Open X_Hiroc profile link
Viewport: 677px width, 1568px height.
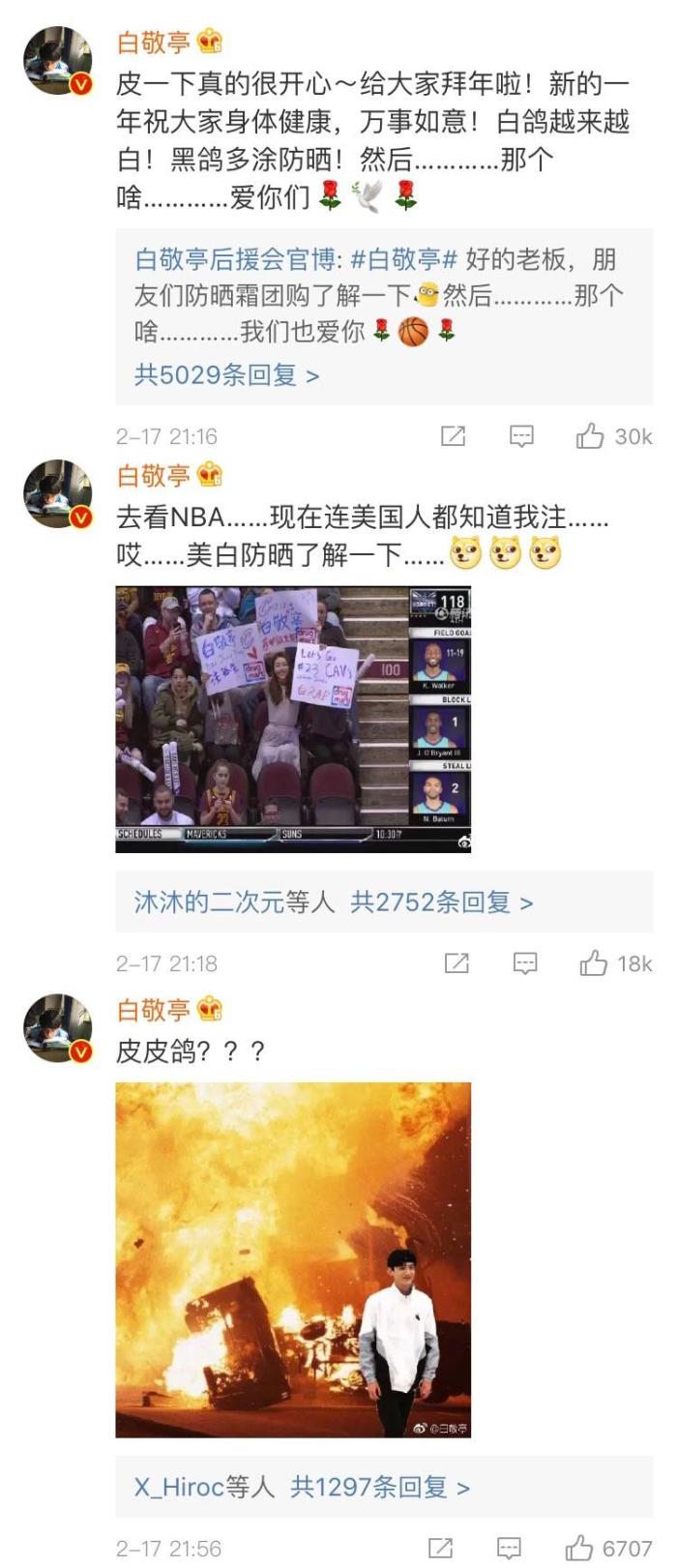[179, 1487]
